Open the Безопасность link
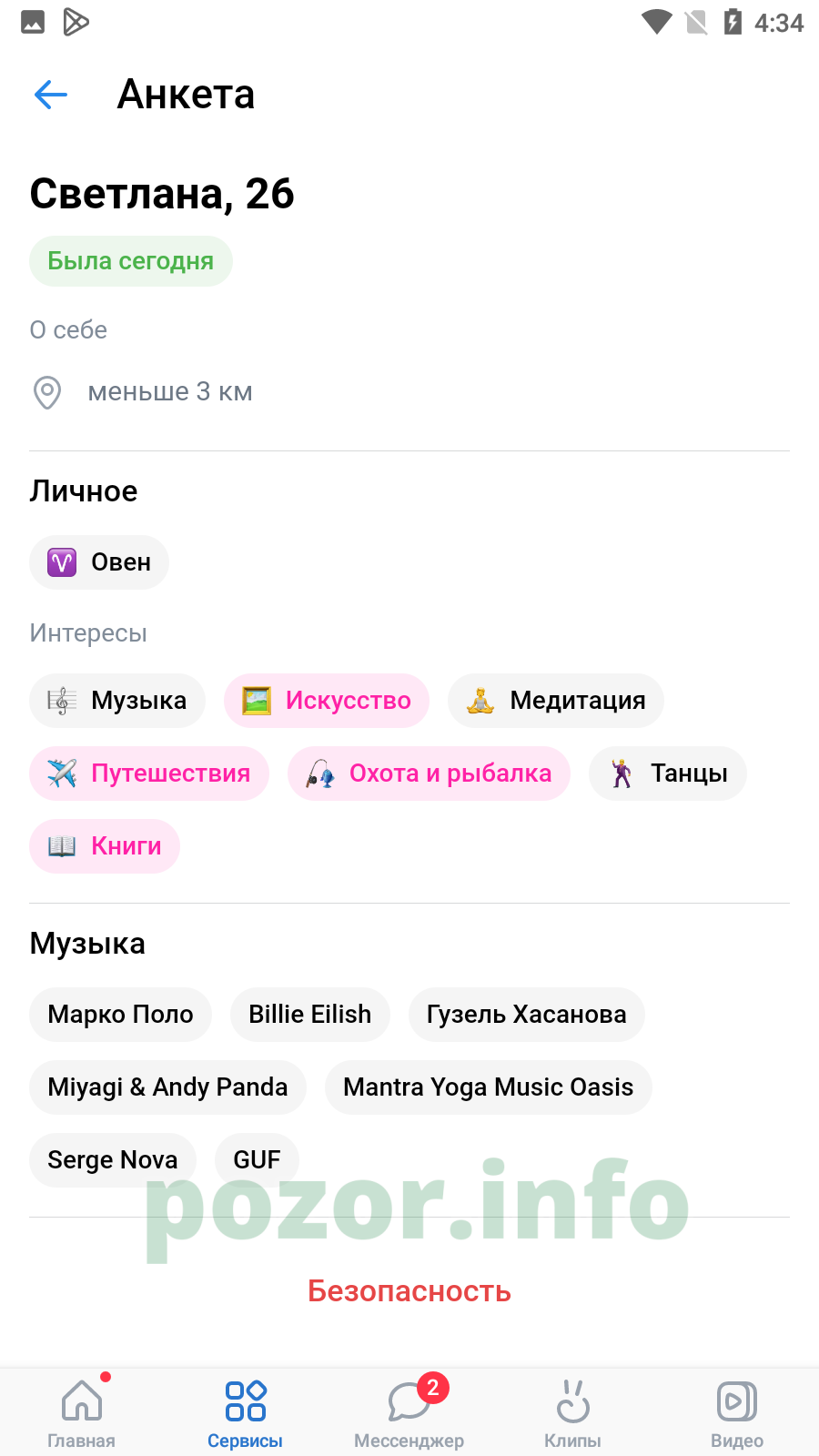 pyautogui.click(x=409, y=1291)
